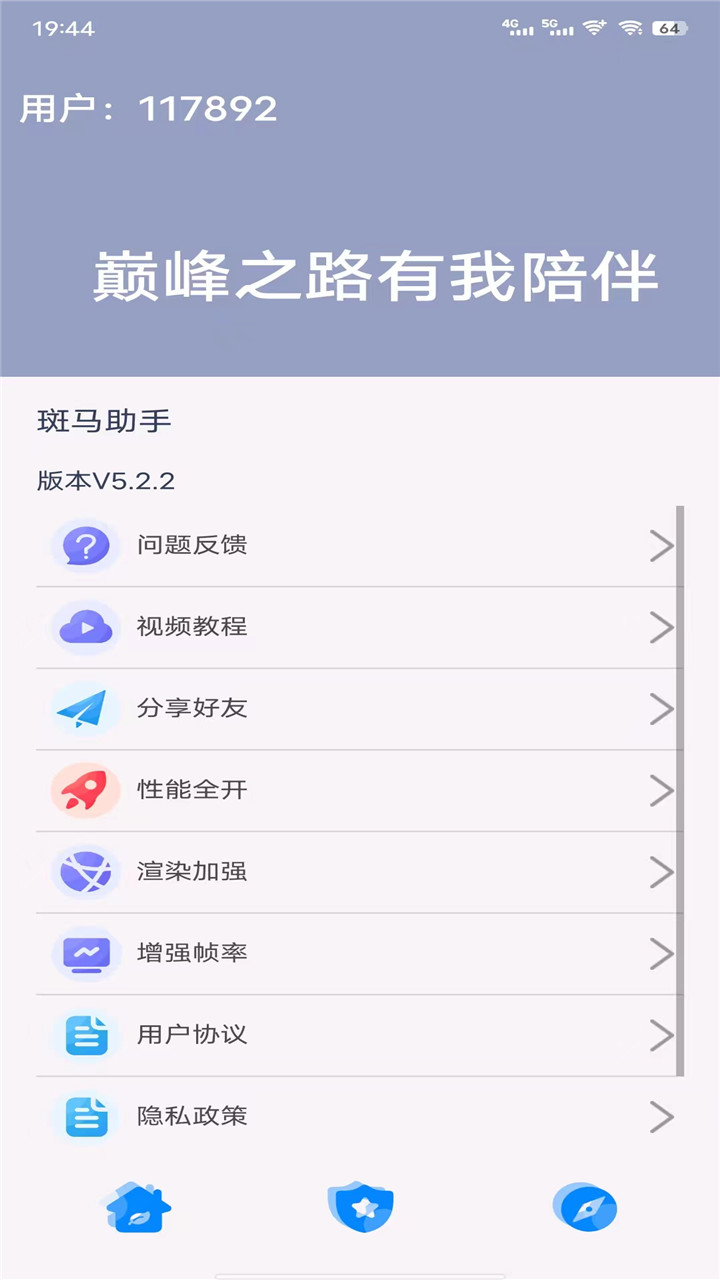The image size is (720, 1280).
Task: Open the 增强帧率 chart icon
Action: coord(86,954)
